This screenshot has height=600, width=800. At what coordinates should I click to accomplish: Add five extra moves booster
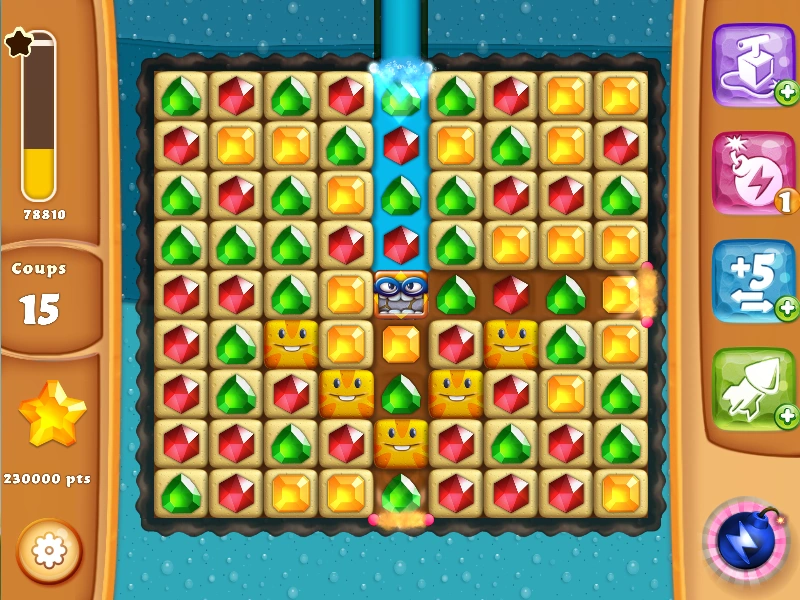[x=752, y=280]
